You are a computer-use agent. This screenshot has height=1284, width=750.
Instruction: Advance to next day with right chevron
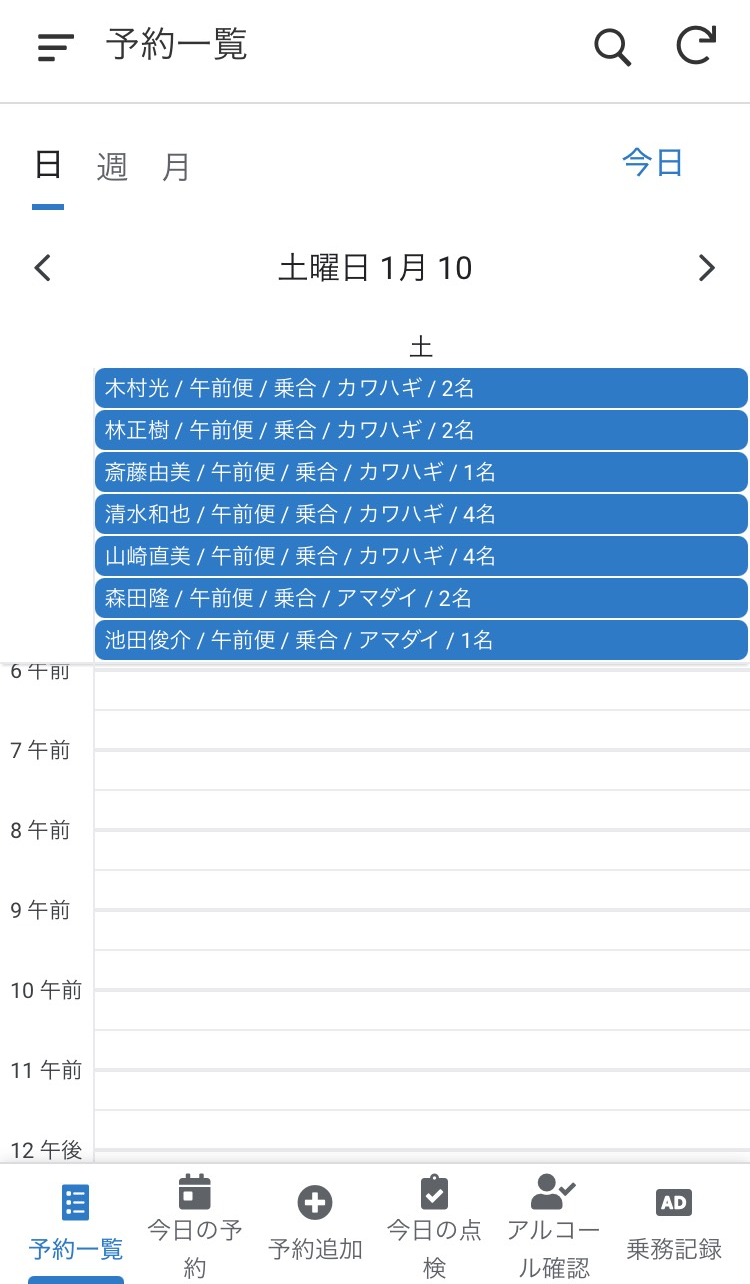(707, 268)
